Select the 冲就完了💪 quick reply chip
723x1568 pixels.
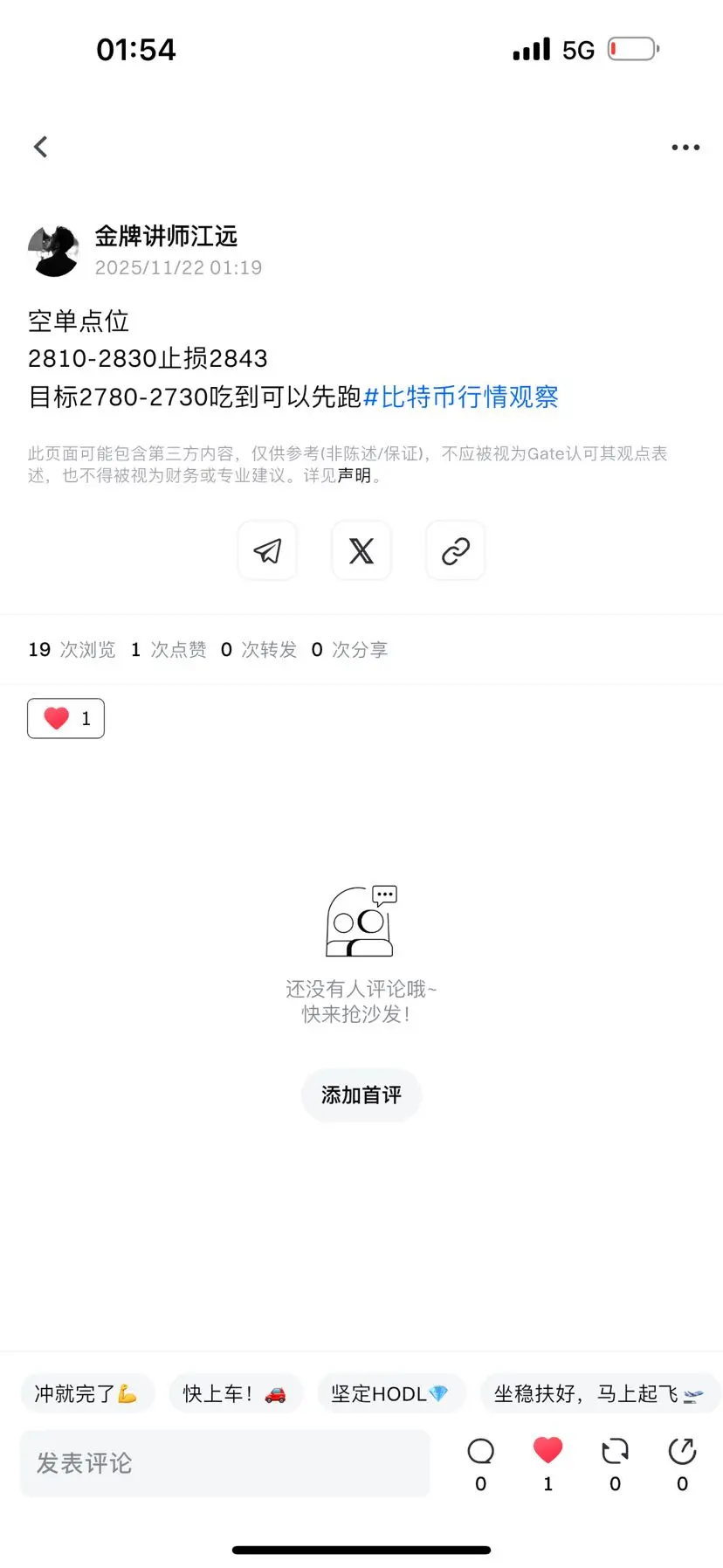coord(87,1393)
